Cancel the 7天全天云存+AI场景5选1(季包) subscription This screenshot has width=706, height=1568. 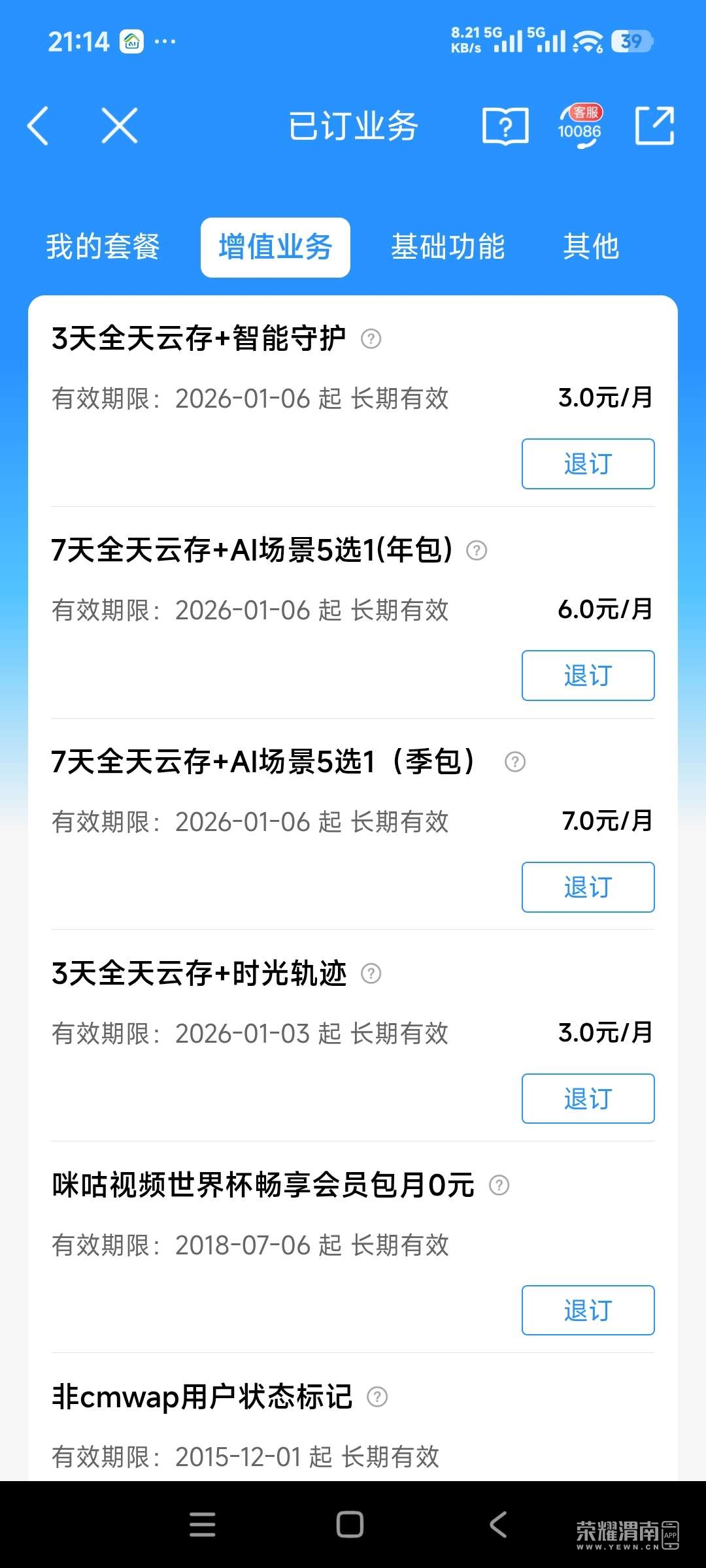[x=588, y=887]
